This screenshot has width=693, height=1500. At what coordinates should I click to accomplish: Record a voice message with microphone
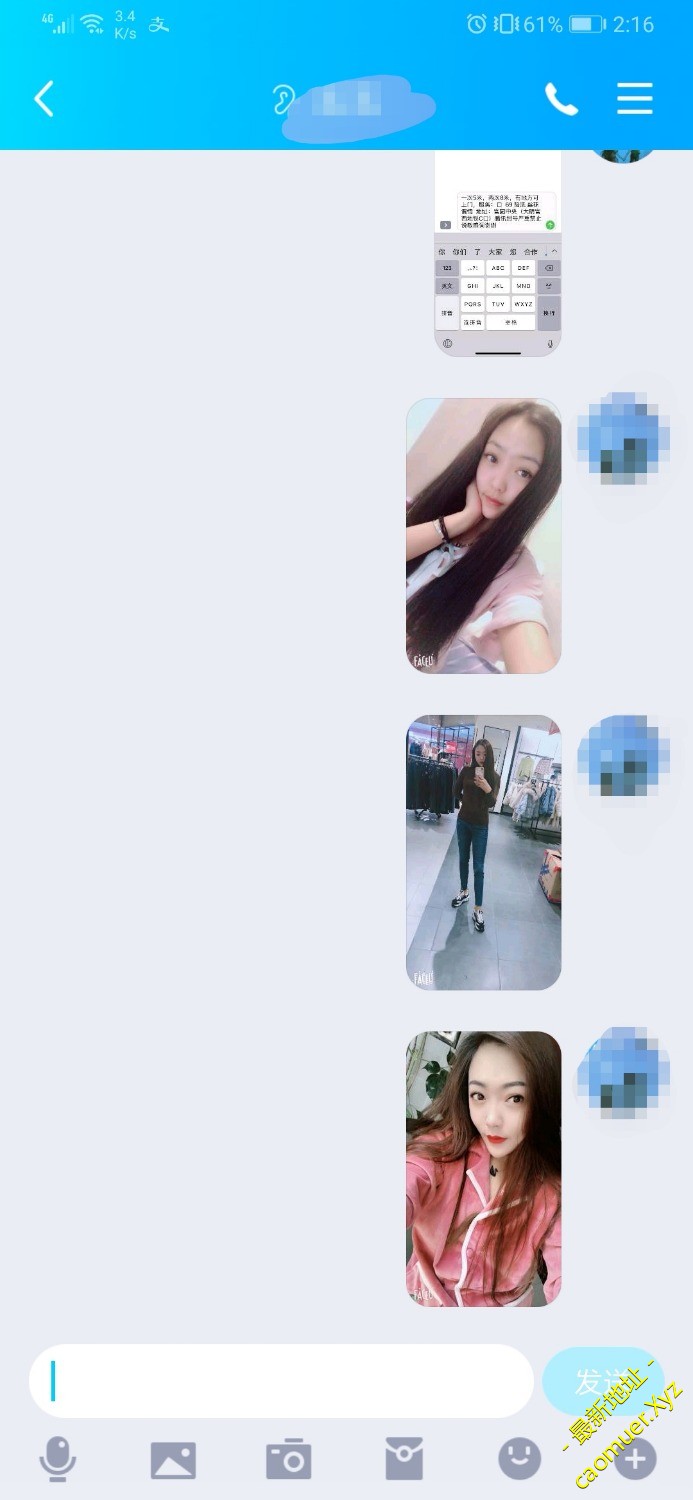(58, 1460)
